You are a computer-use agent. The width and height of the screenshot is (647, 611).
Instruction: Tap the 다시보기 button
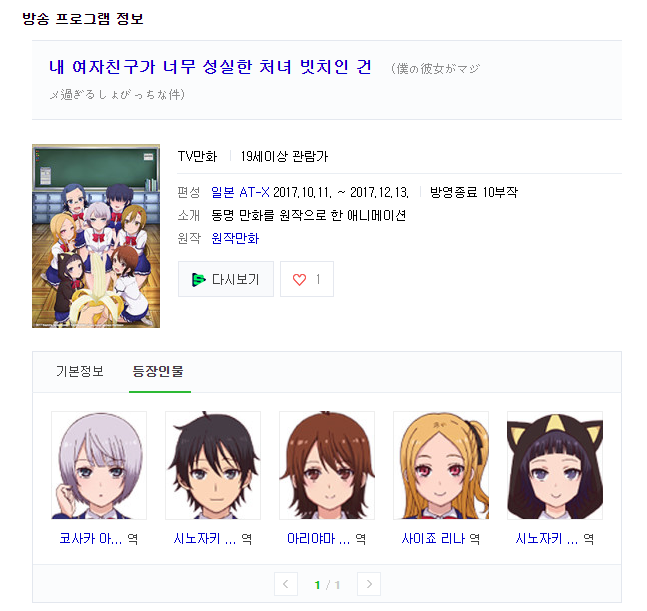tap(226, 280)
